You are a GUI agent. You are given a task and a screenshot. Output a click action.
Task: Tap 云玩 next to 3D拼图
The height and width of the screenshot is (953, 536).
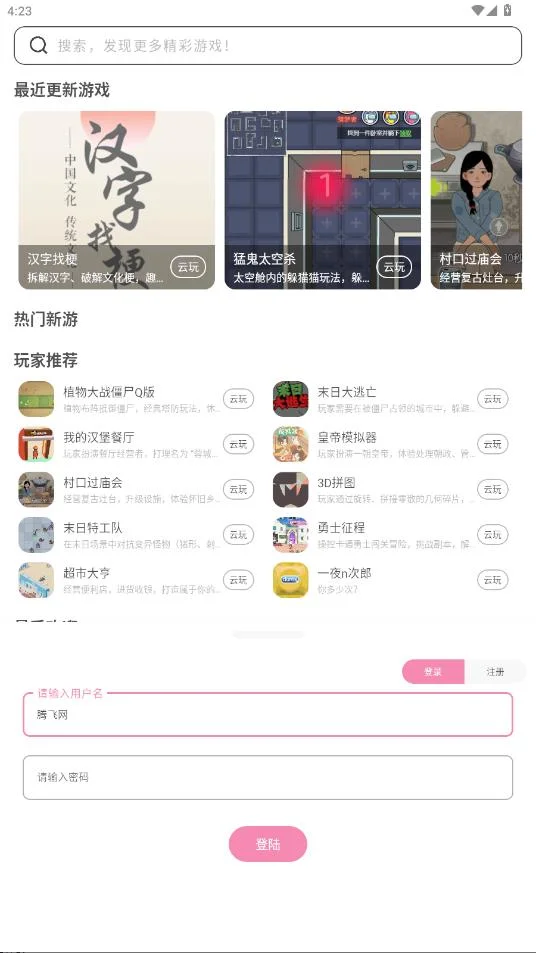click(x=492, y=489)
